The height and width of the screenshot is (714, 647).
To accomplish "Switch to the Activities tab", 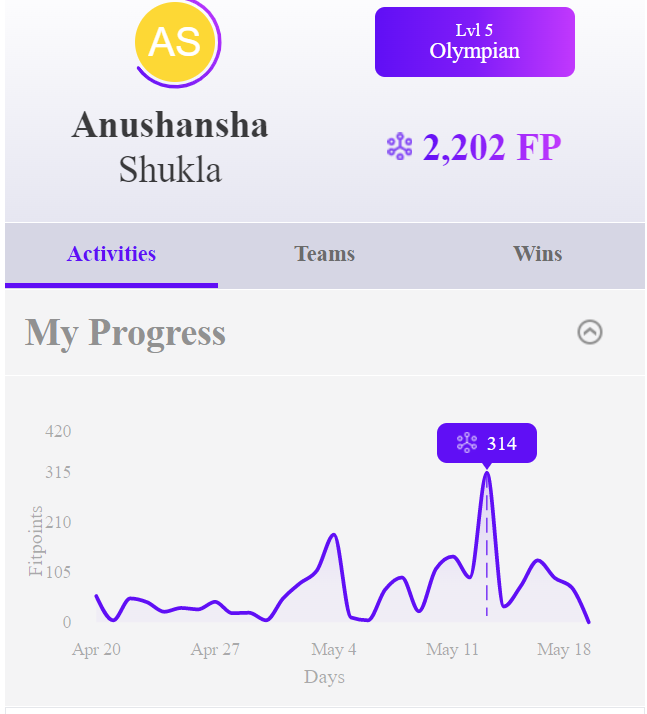I will tap(111, 254).
